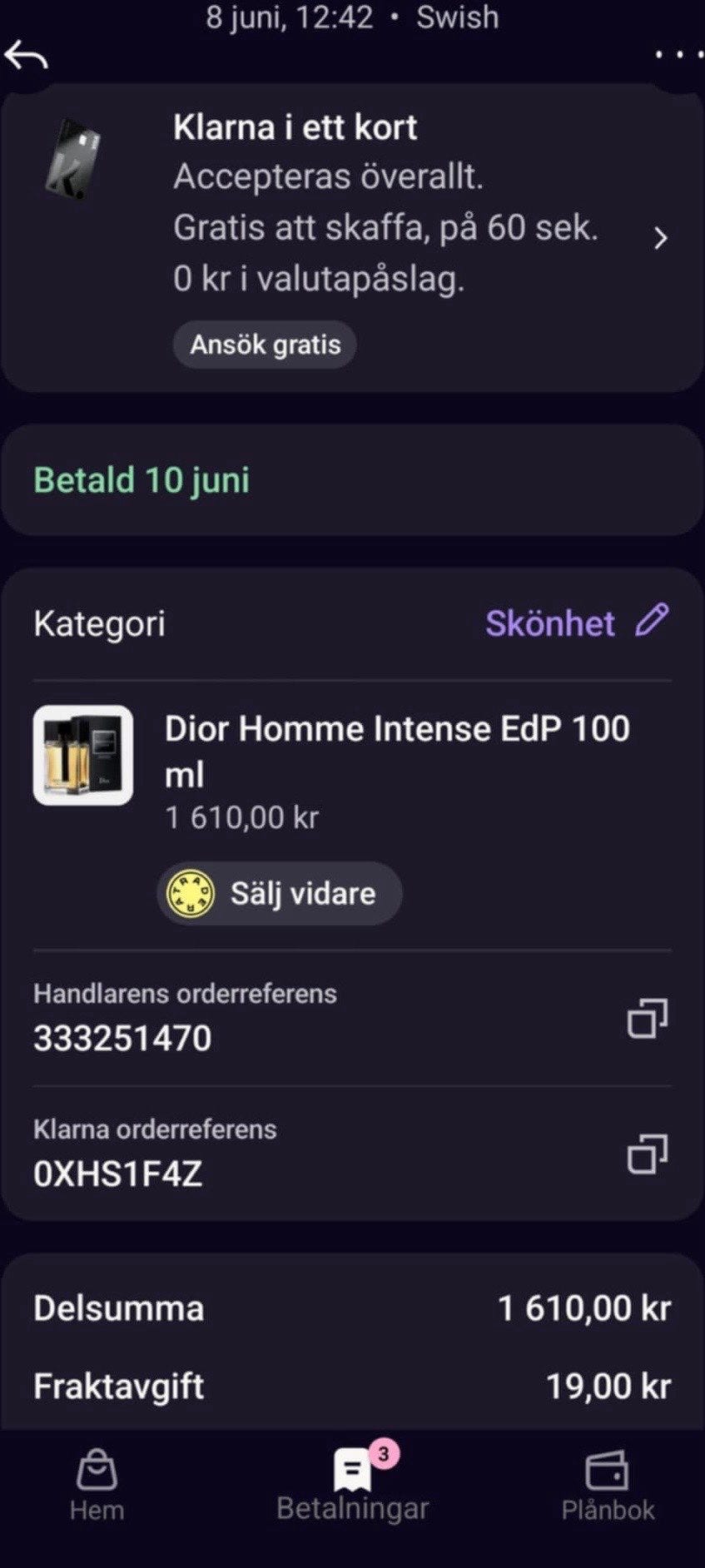Open the Dior Homme Intense product image

point(82,755)
